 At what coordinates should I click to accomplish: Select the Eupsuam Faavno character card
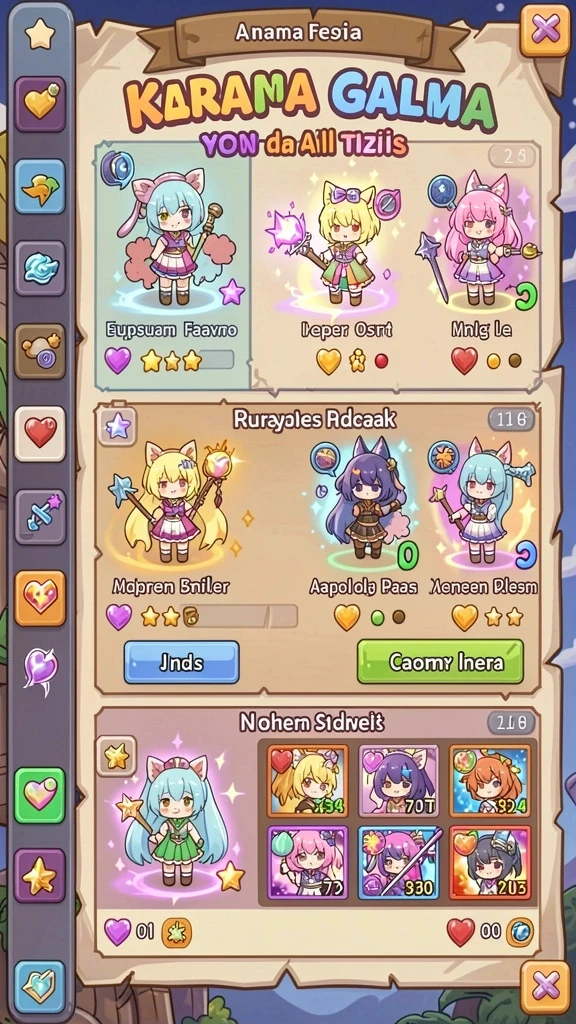click(x=172, y=266)
